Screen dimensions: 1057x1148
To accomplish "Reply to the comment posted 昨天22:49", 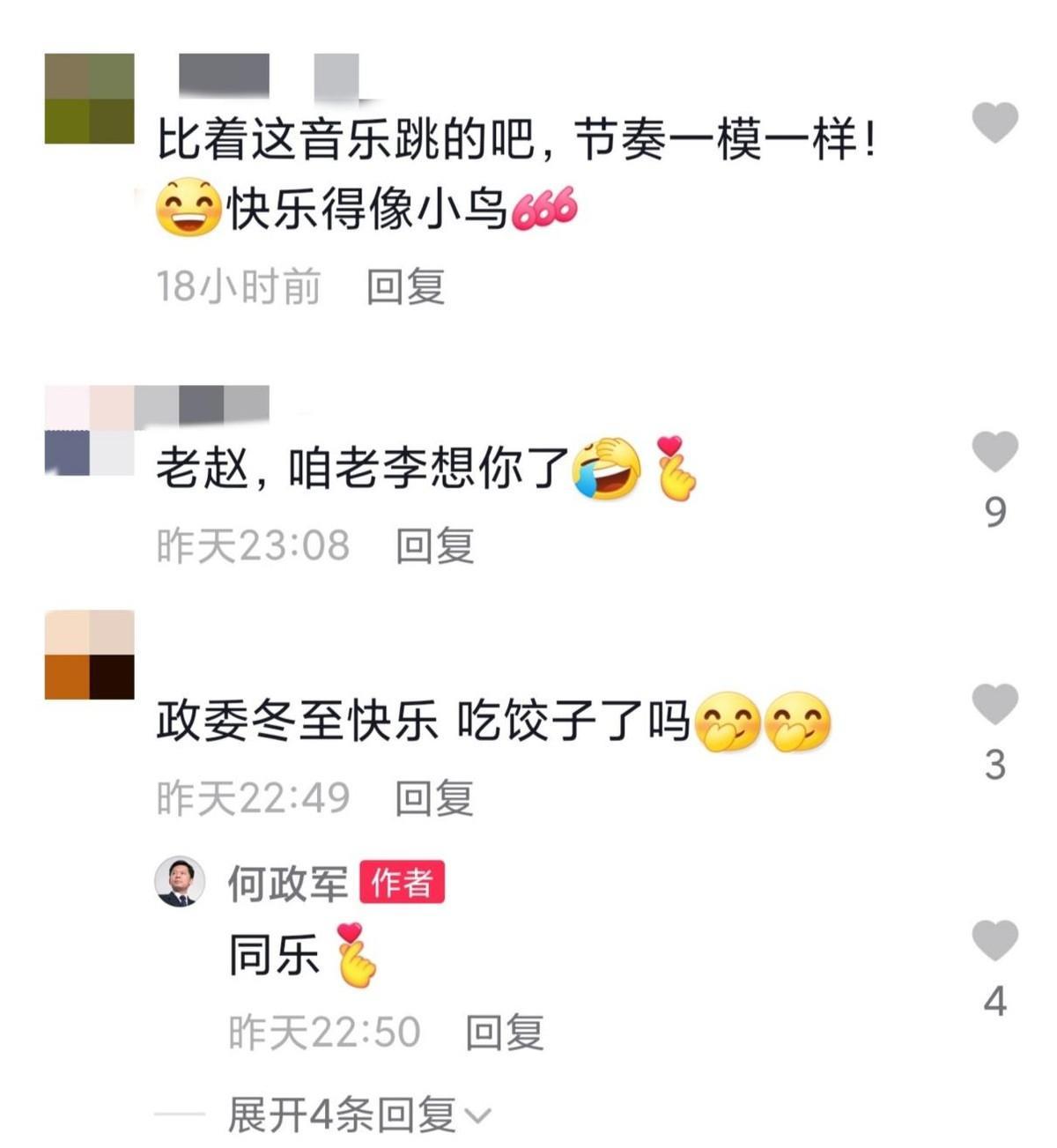I will tap(434, 798).
